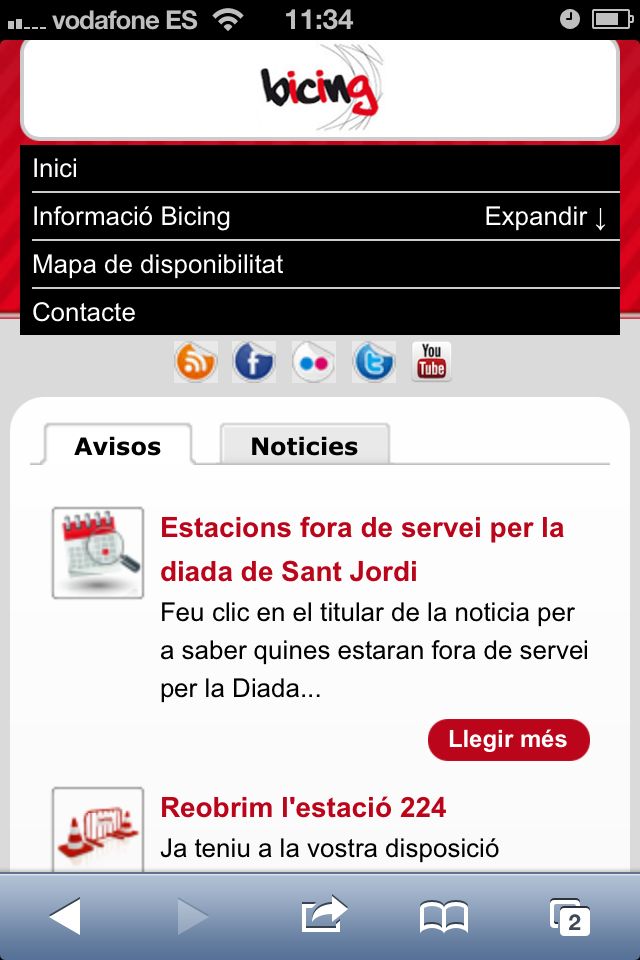Go back in Safari browser

pos(65,916)
